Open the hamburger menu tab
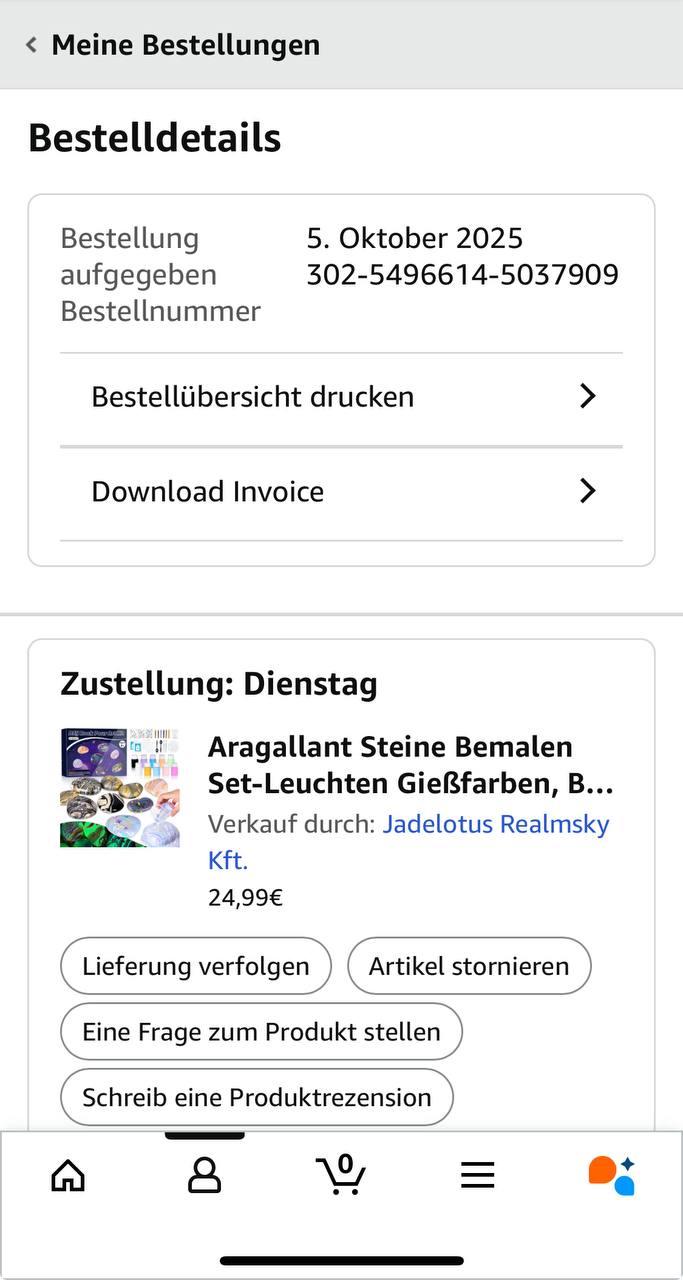The image size is (683, 1280). (478, 1175)
